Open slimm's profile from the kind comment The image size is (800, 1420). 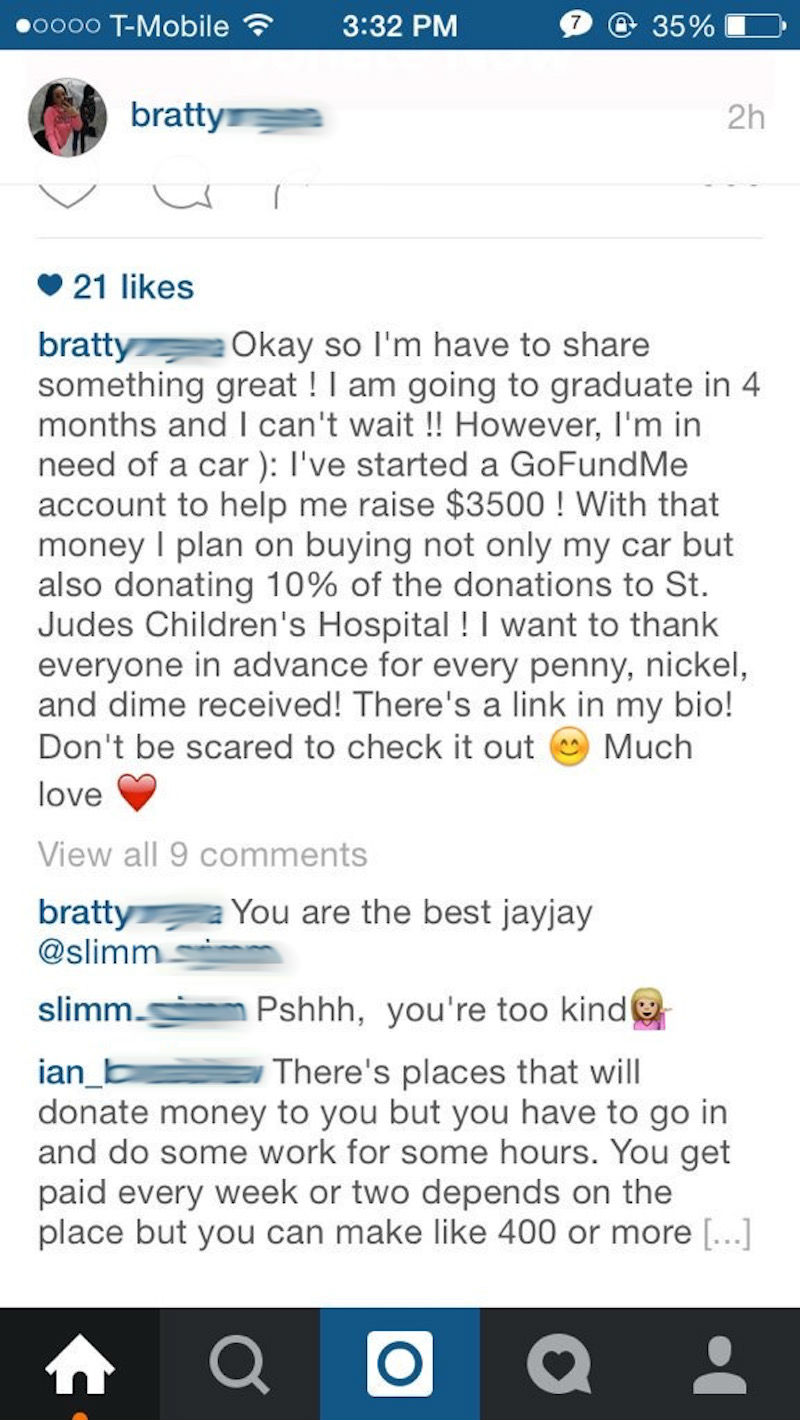pos(142,1011)
